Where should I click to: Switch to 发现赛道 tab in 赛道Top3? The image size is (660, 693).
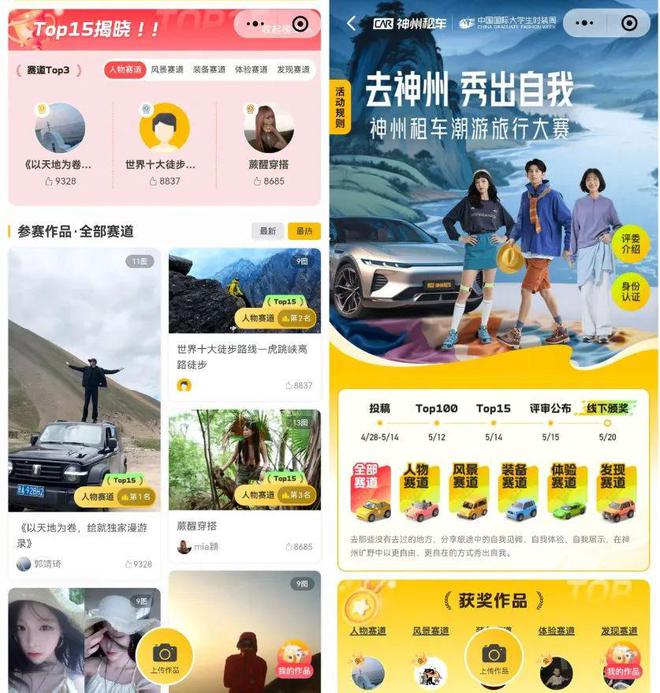coord(293,70)
